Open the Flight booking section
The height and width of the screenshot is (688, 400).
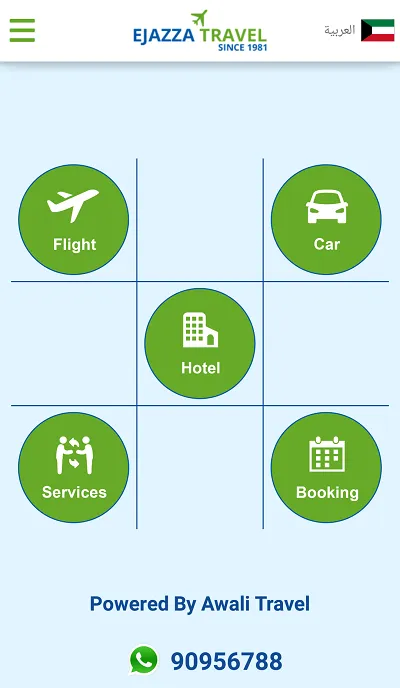pos(74,219)
